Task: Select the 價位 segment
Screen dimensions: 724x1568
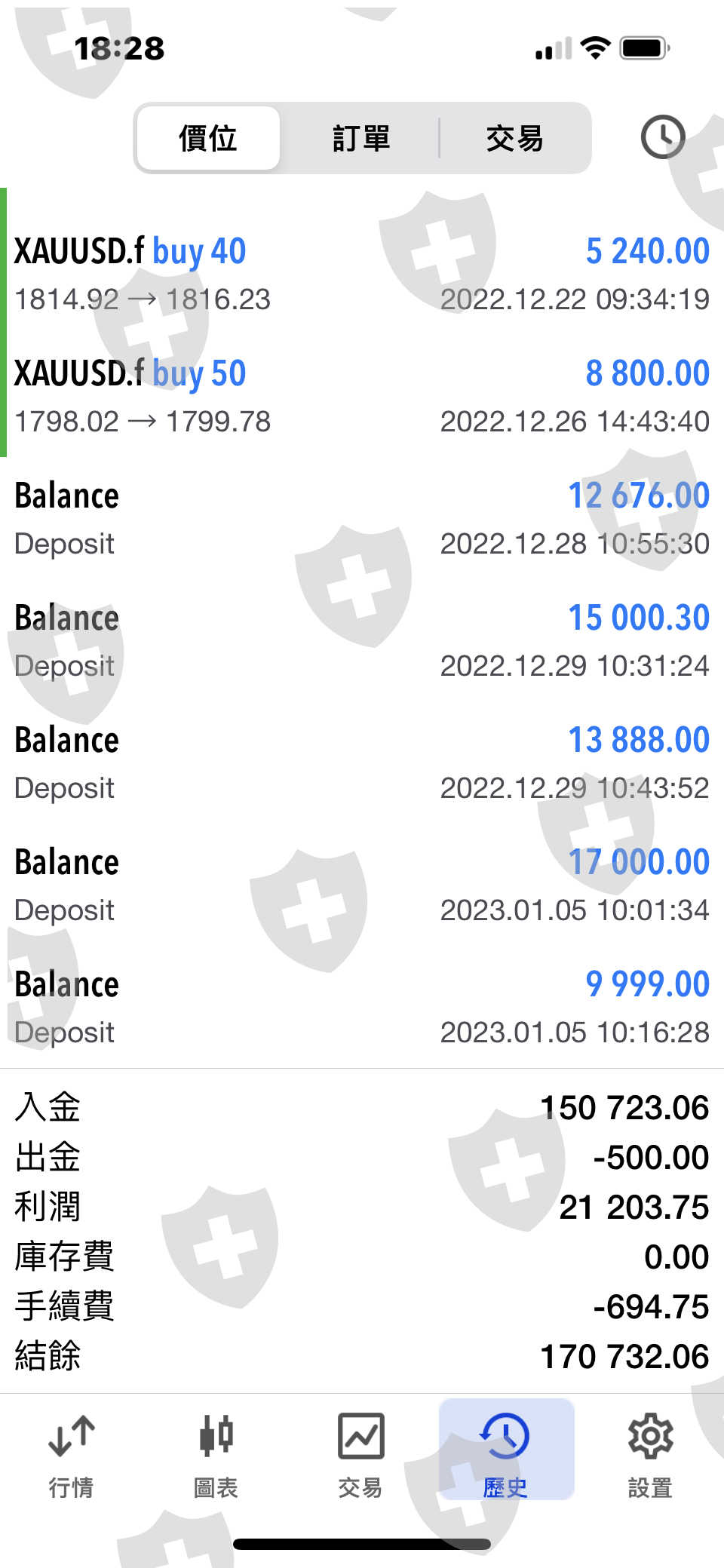Action: tap(208, 139)
